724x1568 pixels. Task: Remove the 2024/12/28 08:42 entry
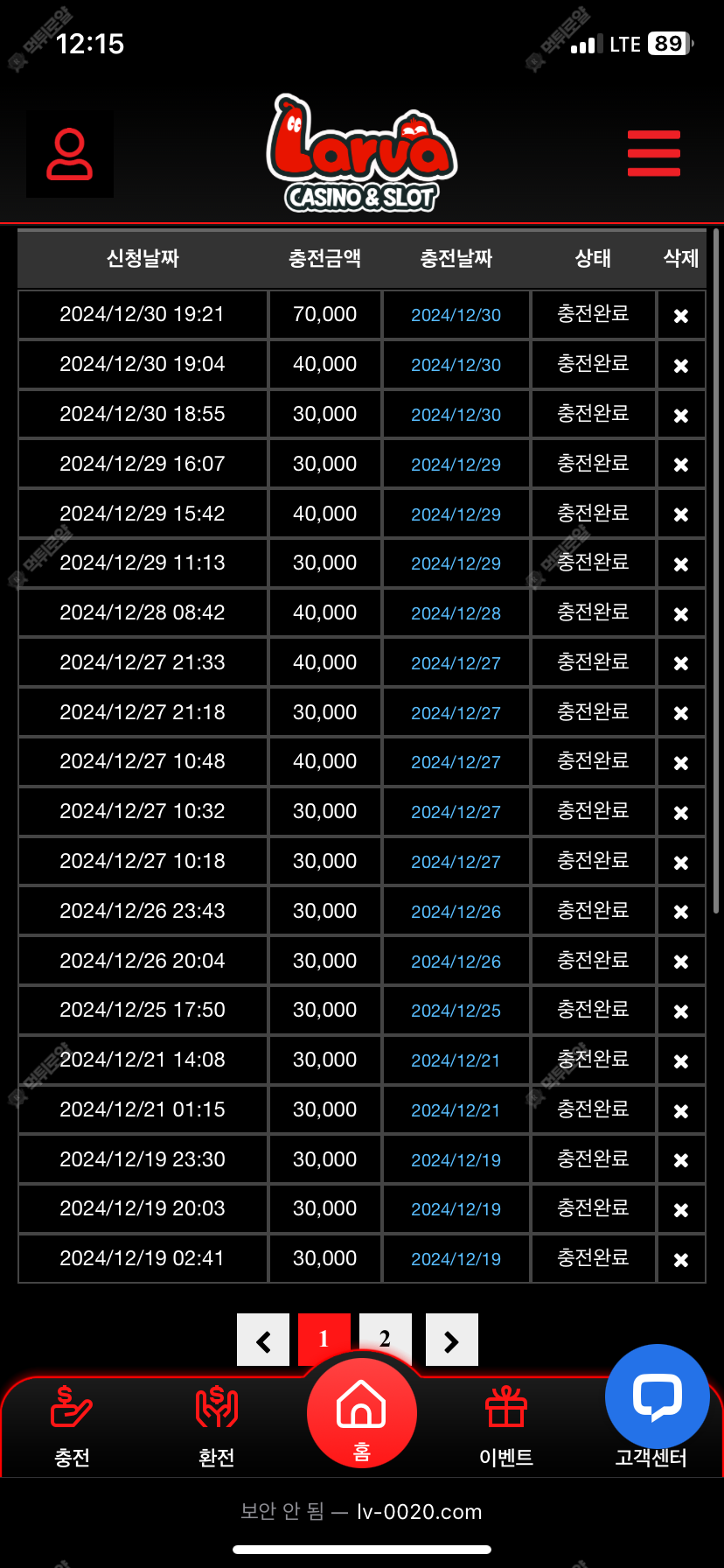pos(681,614)
